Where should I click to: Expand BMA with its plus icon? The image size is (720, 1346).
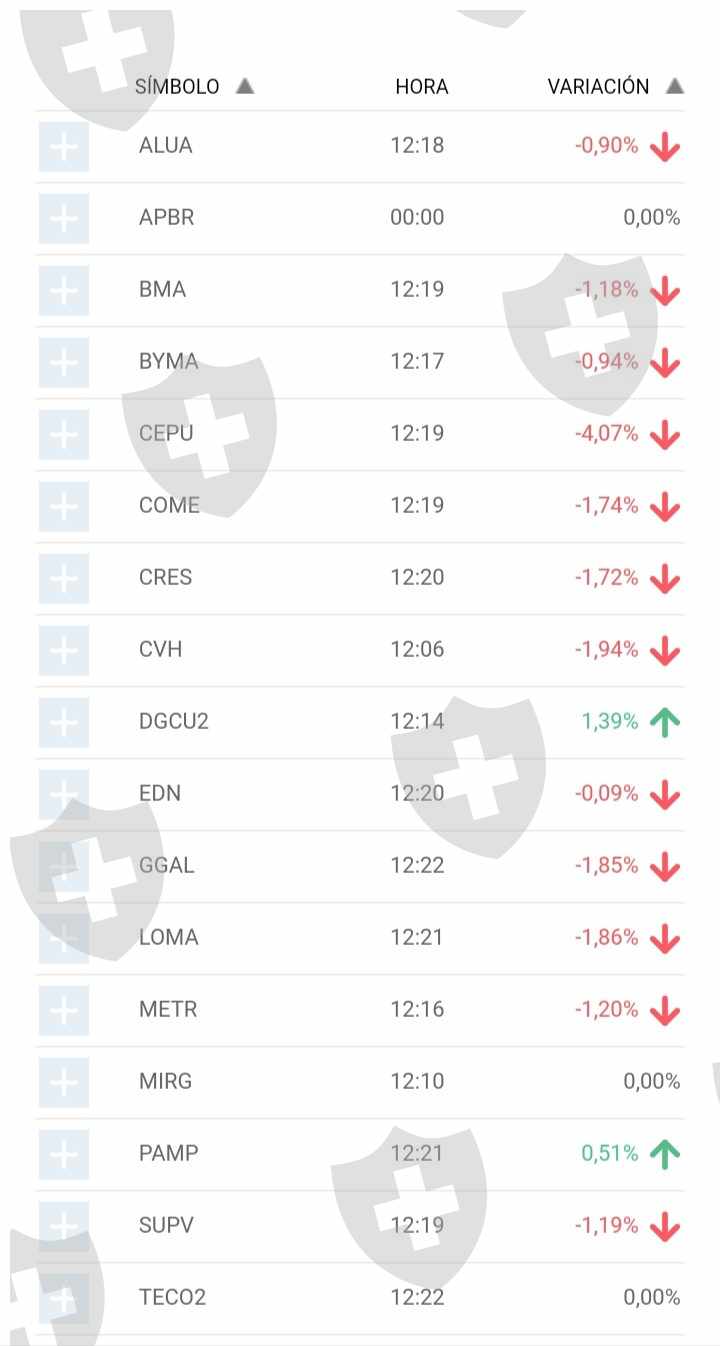pyautogui.click(x=64, y=291)
